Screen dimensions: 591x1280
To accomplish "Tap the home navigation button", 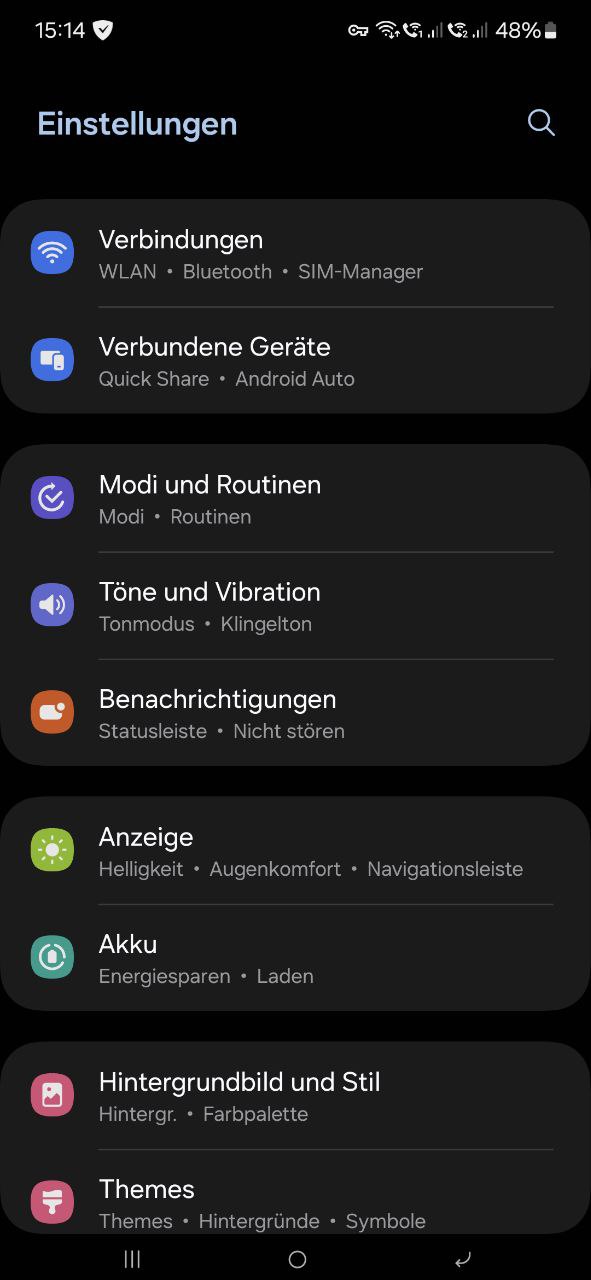I will 297,1259.
